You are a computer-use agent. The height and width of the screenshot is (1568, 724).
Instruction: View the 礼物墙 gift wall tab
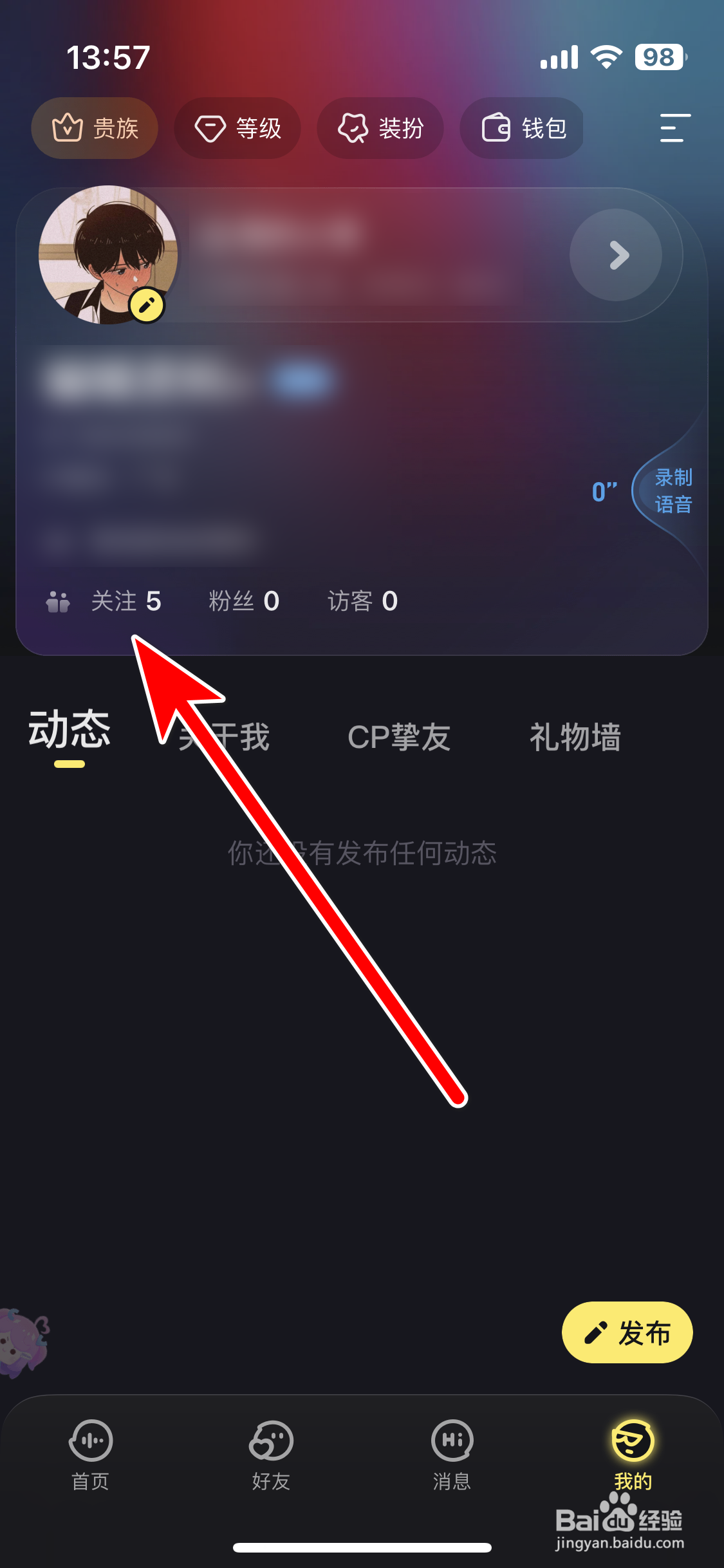(x=576, y=738)
